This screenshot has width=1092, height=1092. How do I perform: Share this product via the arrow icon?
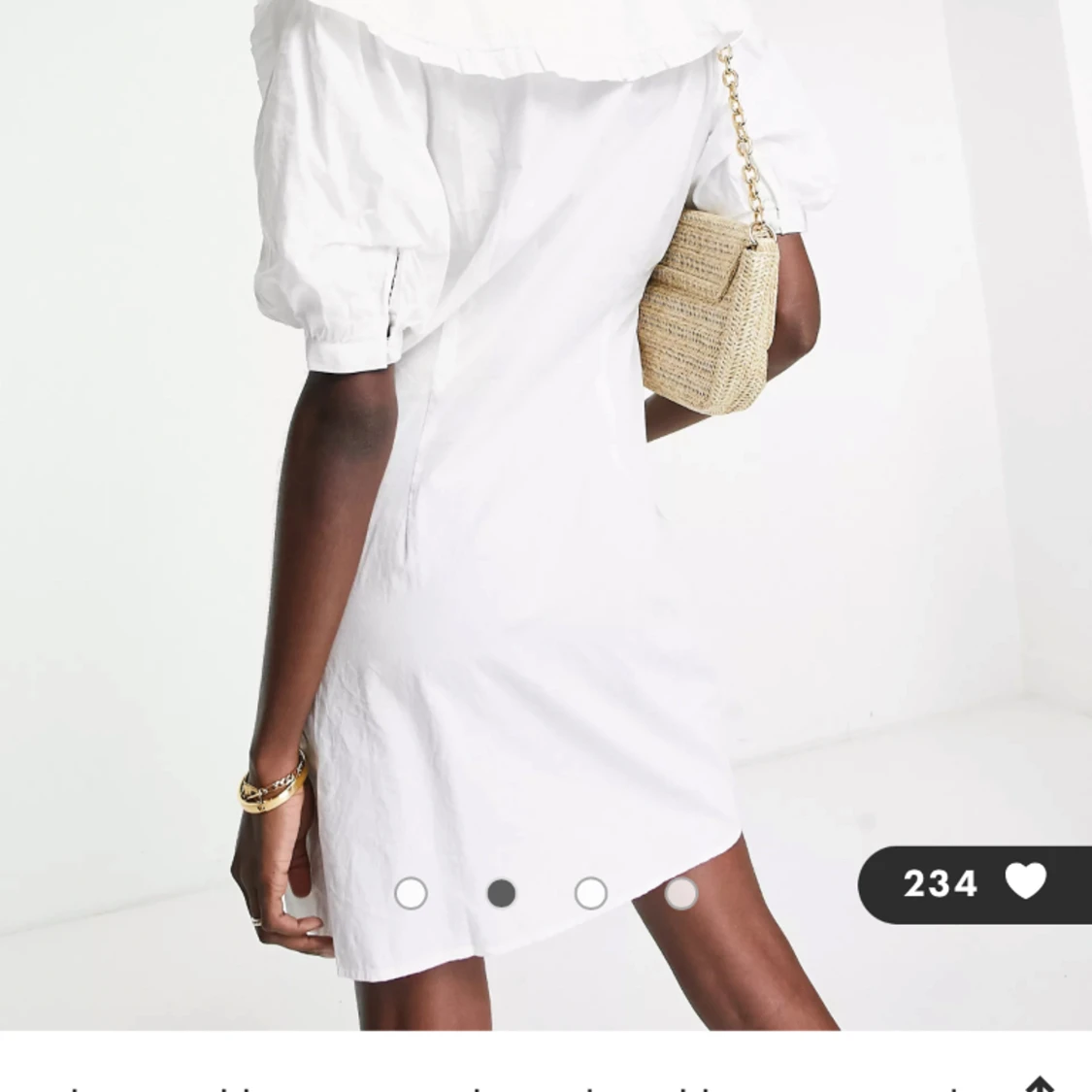[1039, 1082]
